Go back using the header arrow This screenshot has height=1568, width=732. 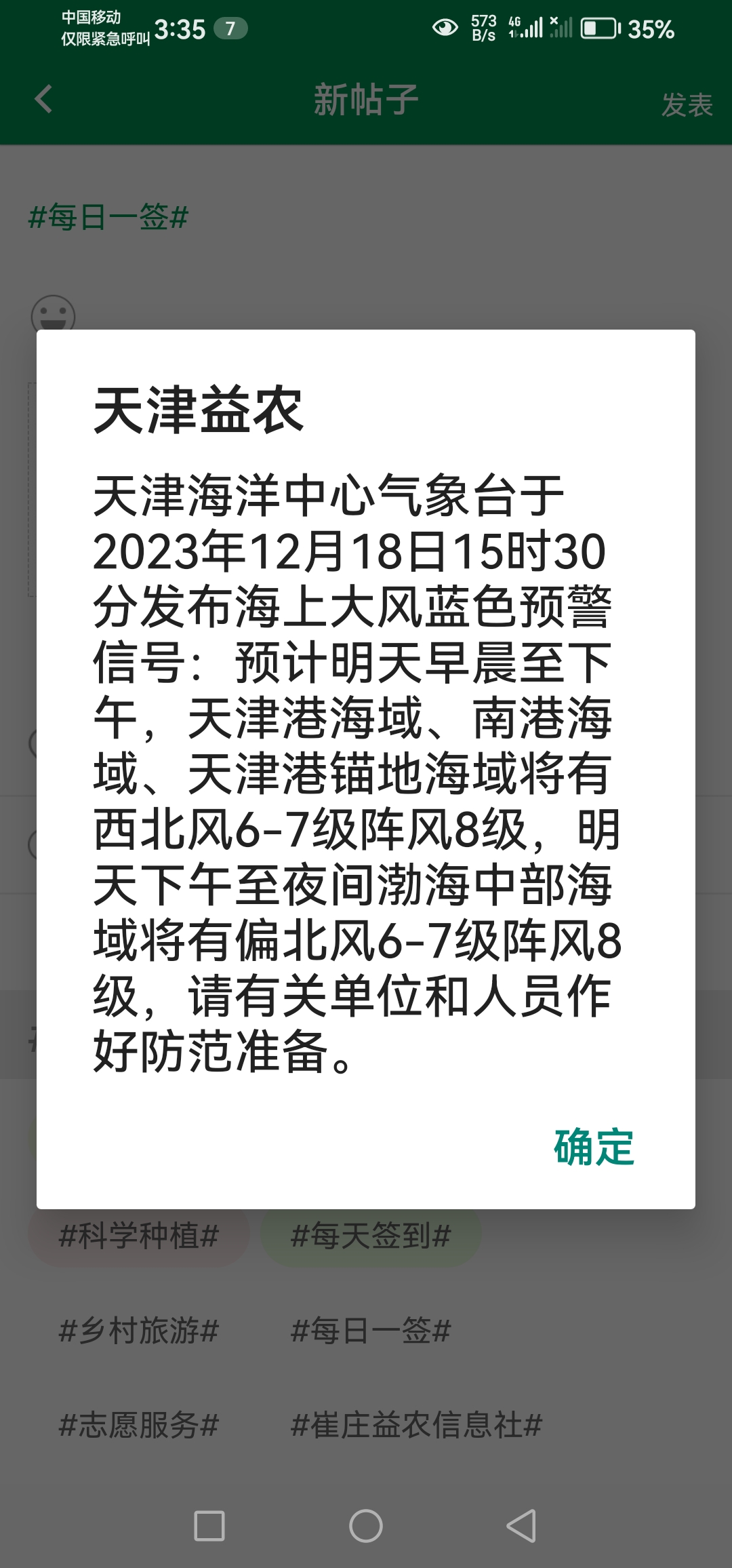[x=43, y=100]
